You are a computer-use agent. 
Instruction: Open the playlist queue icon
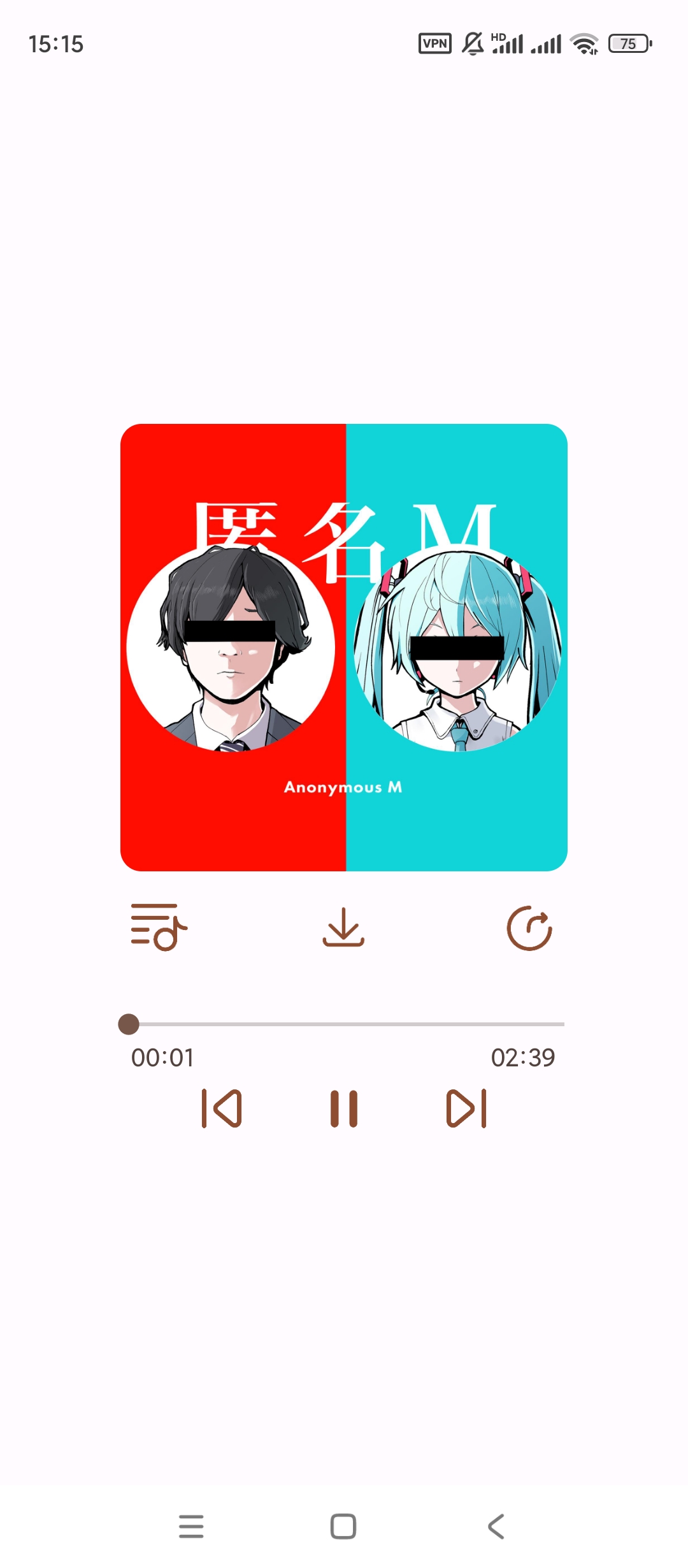pyautogui.click(x=159, y=927)
